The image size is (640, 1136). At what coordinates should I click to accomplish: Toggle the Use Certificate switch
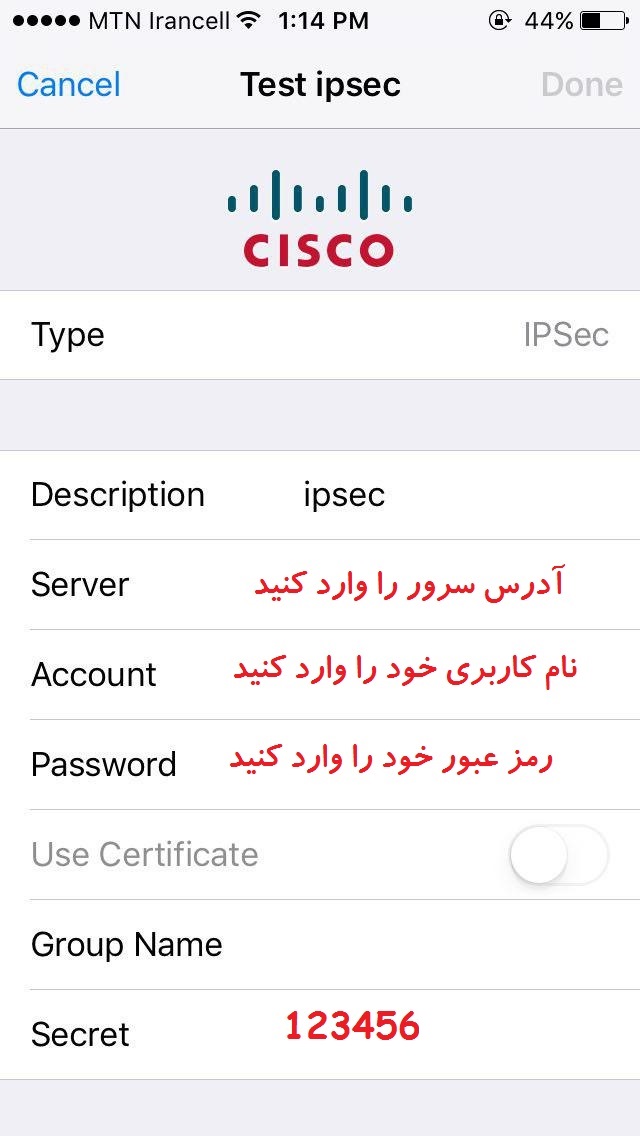[x=558, y=855]
